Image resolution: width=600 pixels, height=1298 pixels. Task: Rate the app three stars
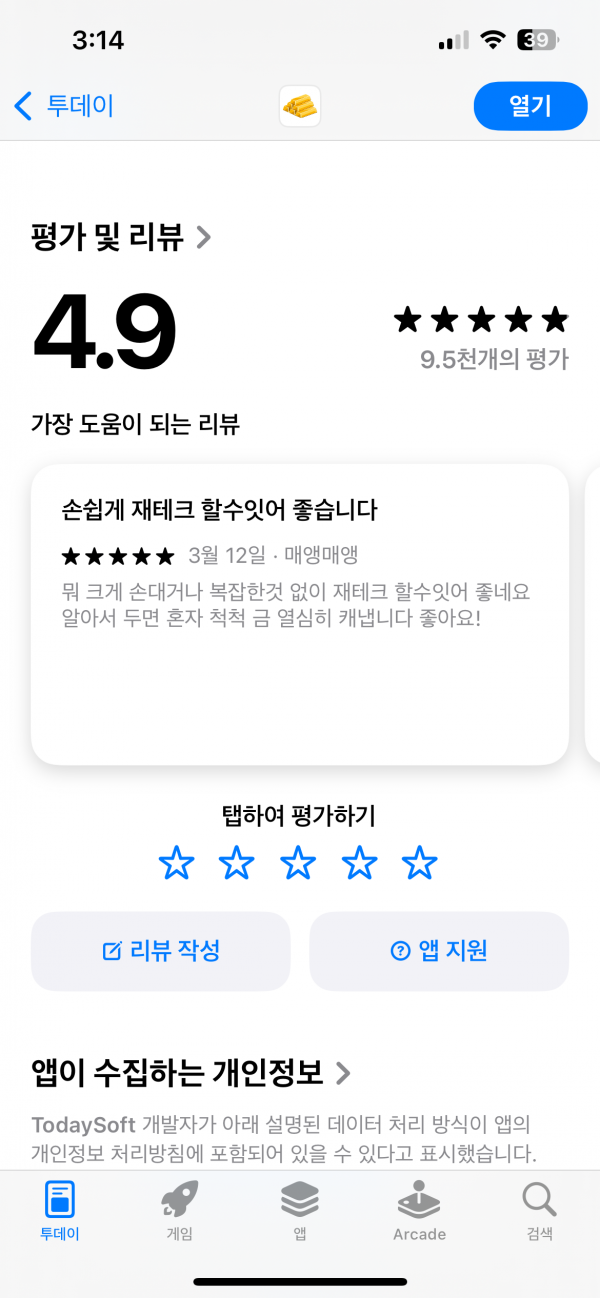pyautogui.click(x=298, y=862)
